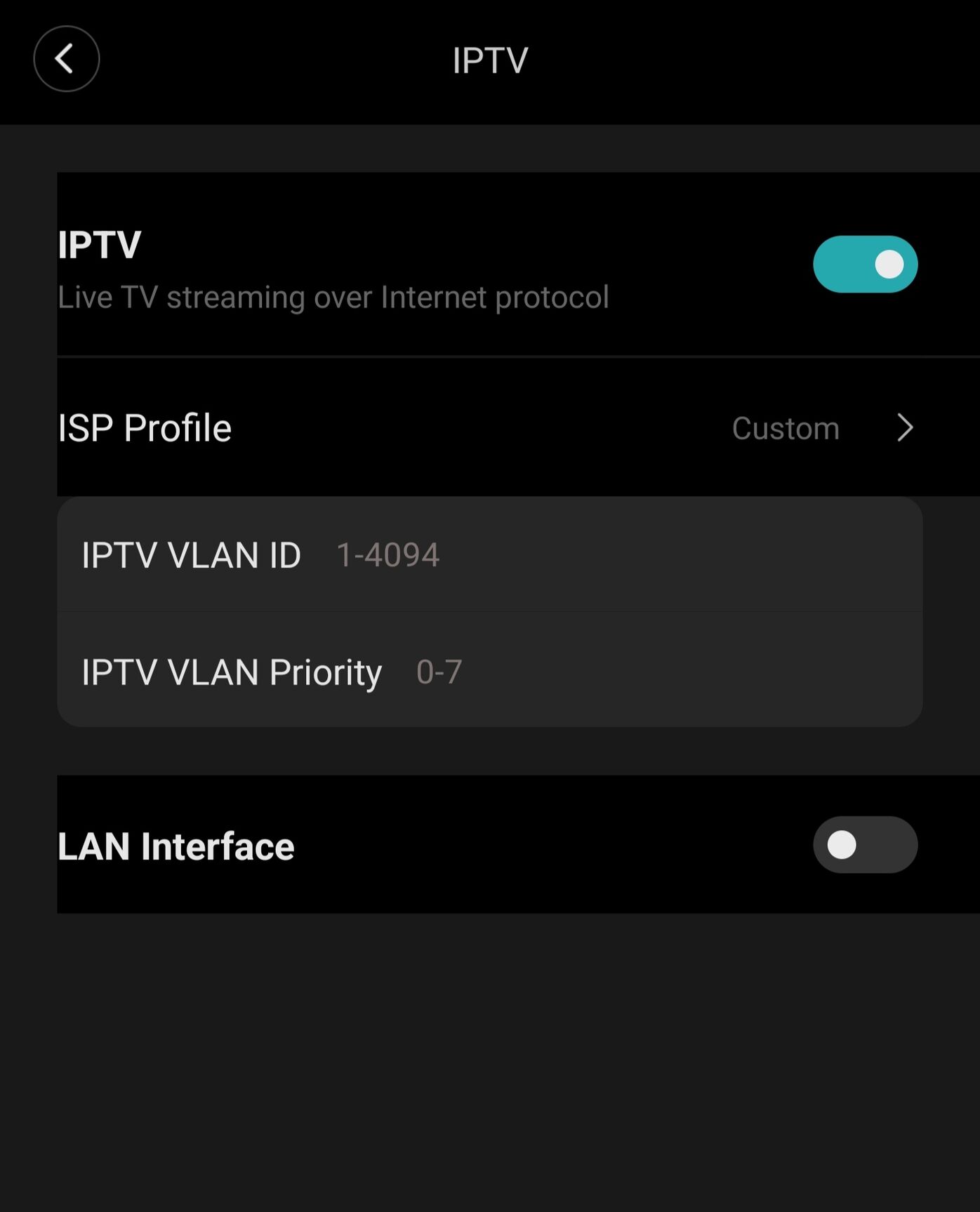Enable the LAN Interface toggle
The height and width of the screenshot is (1212, 980).
click(x=864, y=845)
